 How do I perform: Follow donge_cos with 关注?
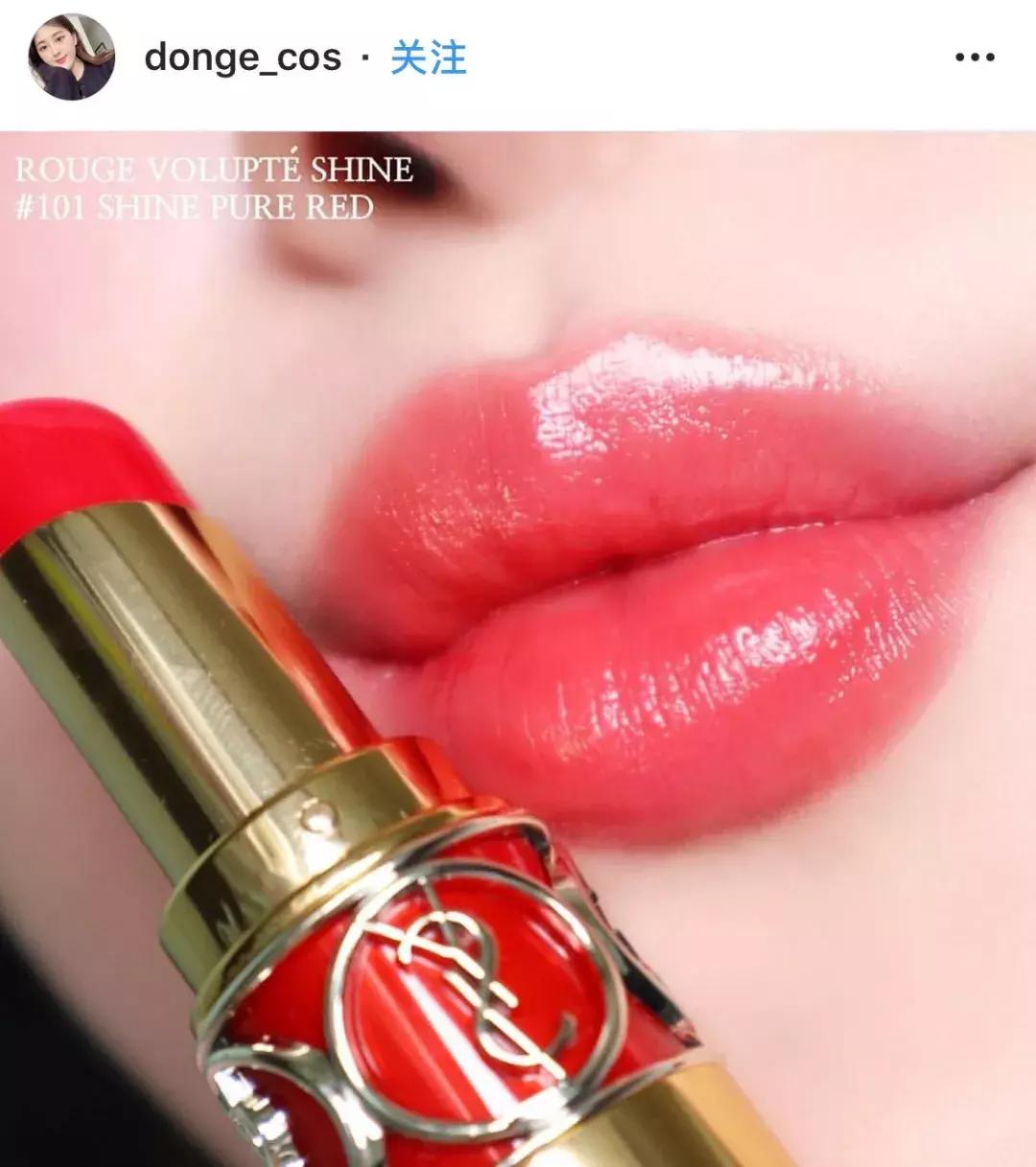click(428, 58)
